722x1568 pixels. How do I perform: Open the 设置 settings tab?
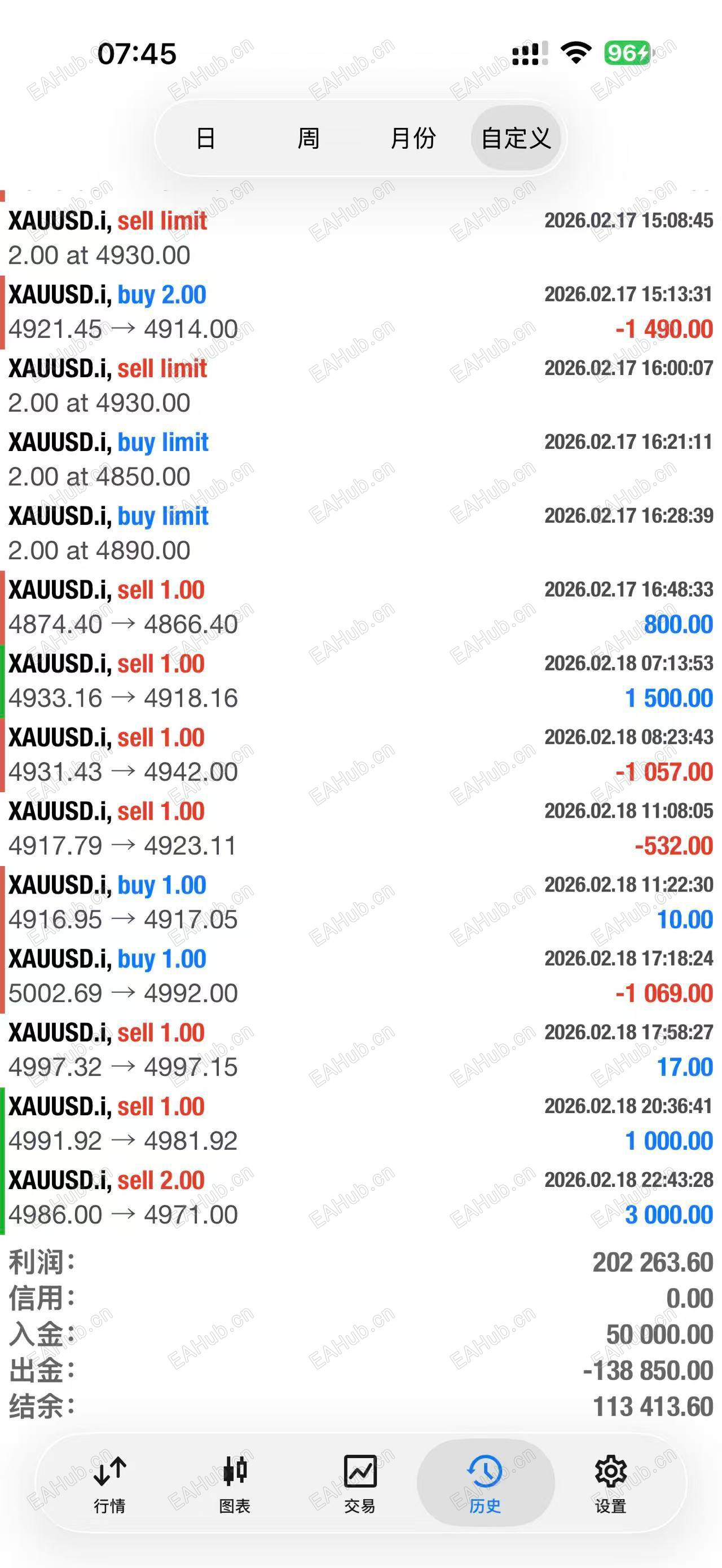tap(610, 1484)
